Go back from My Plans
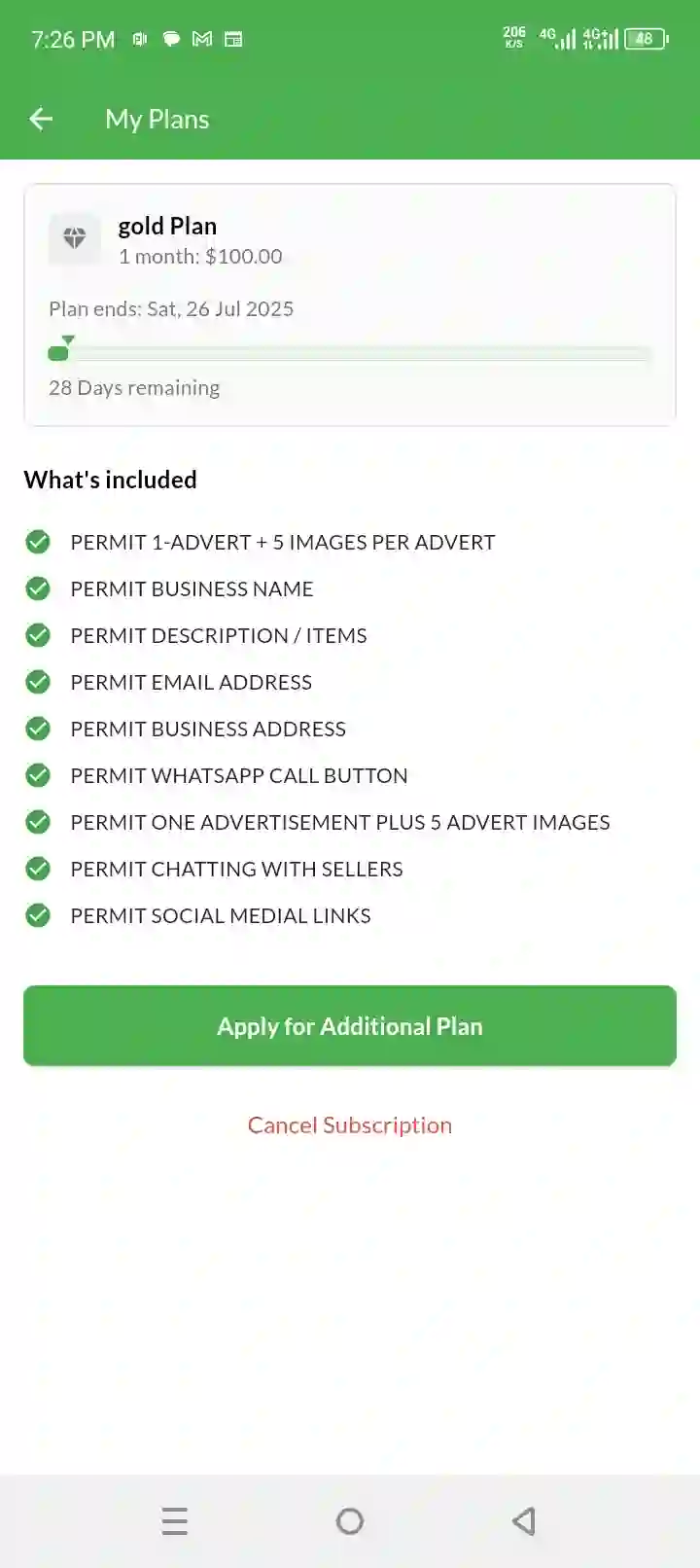700x1568 pixels. tap(41, 119)
